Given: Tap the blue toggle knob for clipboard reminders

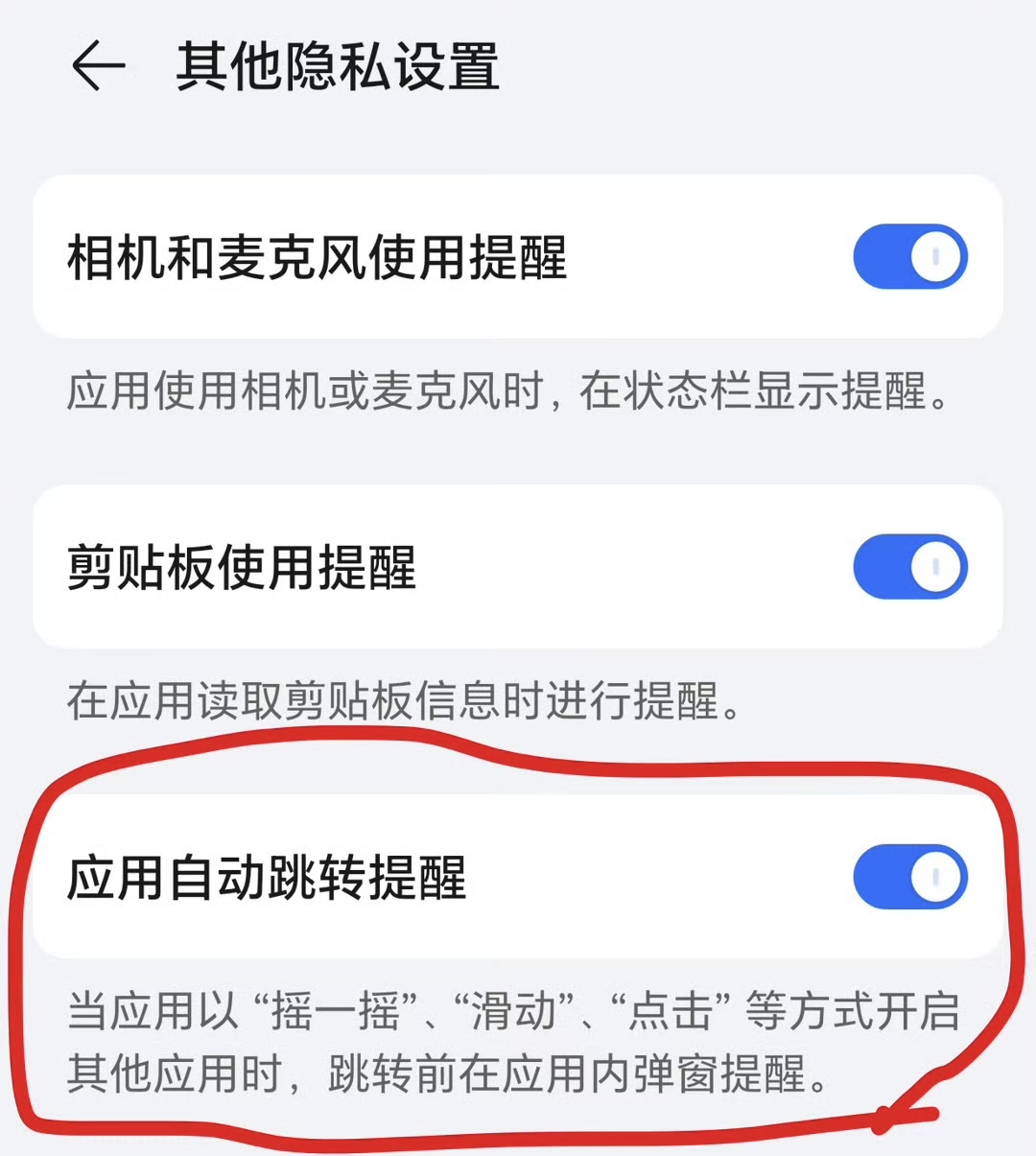Looking at the screenshot, I should (x=932, y=566).
